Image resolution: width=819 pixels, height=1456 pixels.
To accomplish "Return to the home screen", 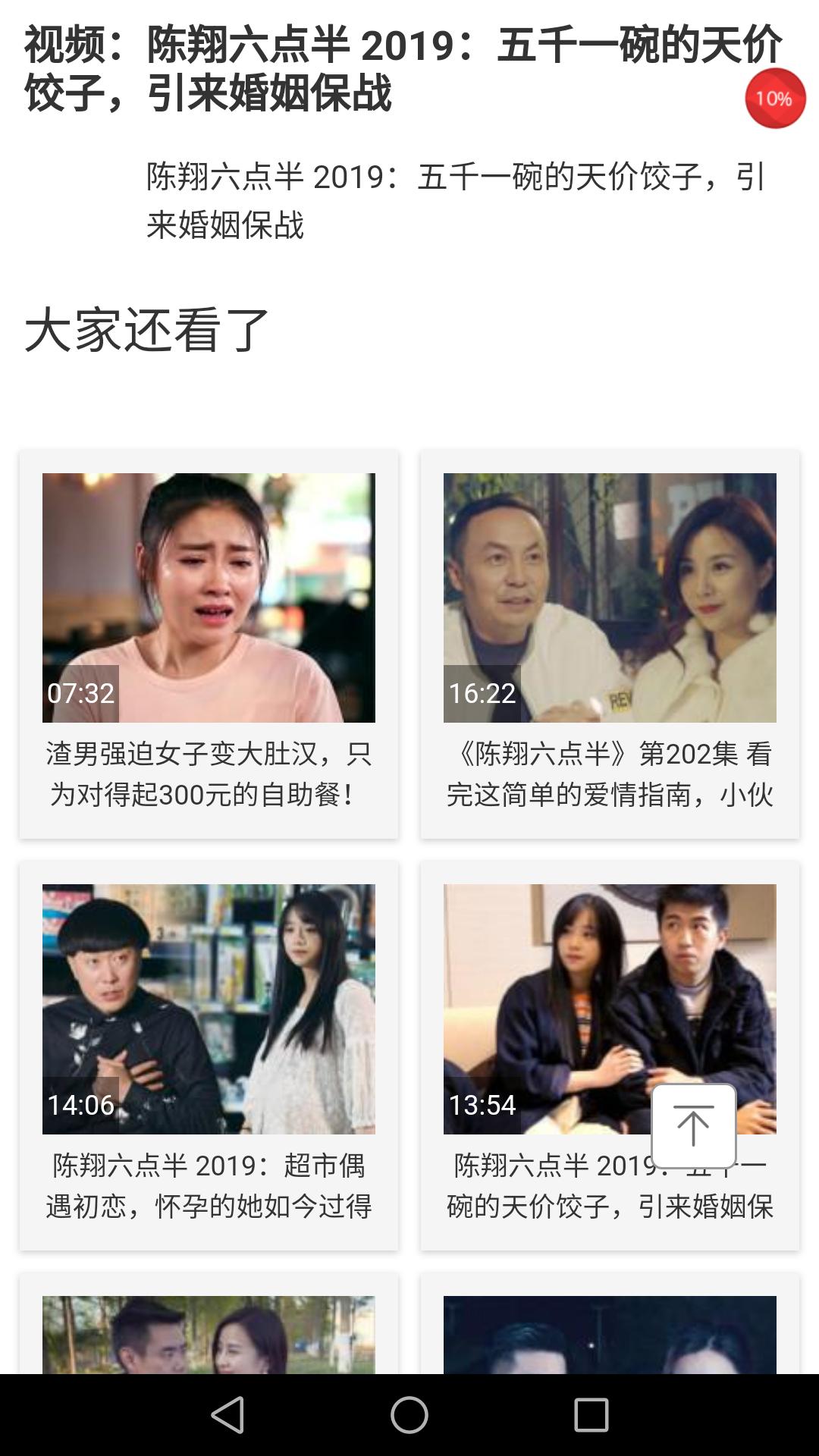I will click(x=409, y=1415).
